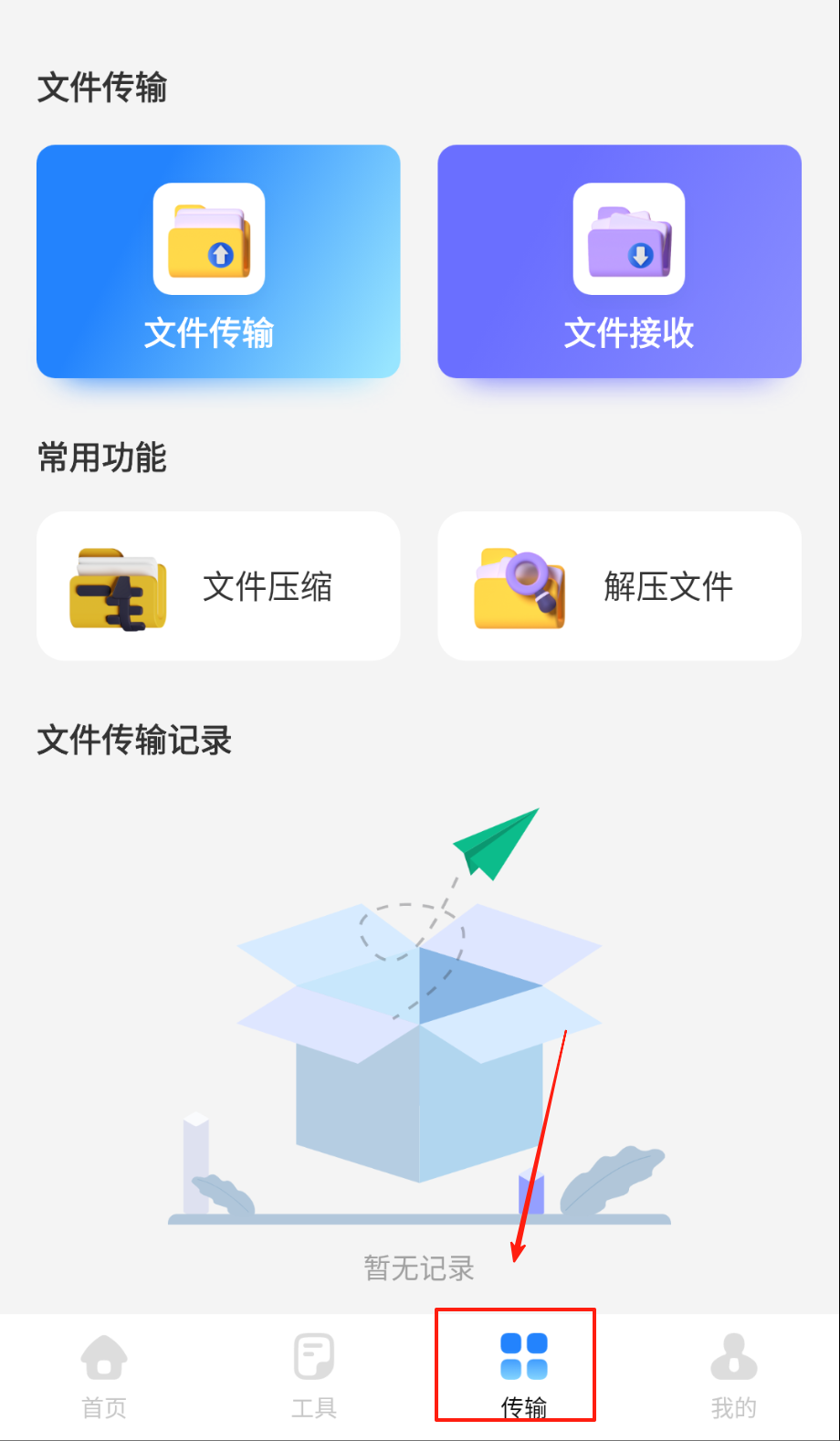Tap the 传输 tab
Screen dimensions: 840x1441
click(523, 1373)
